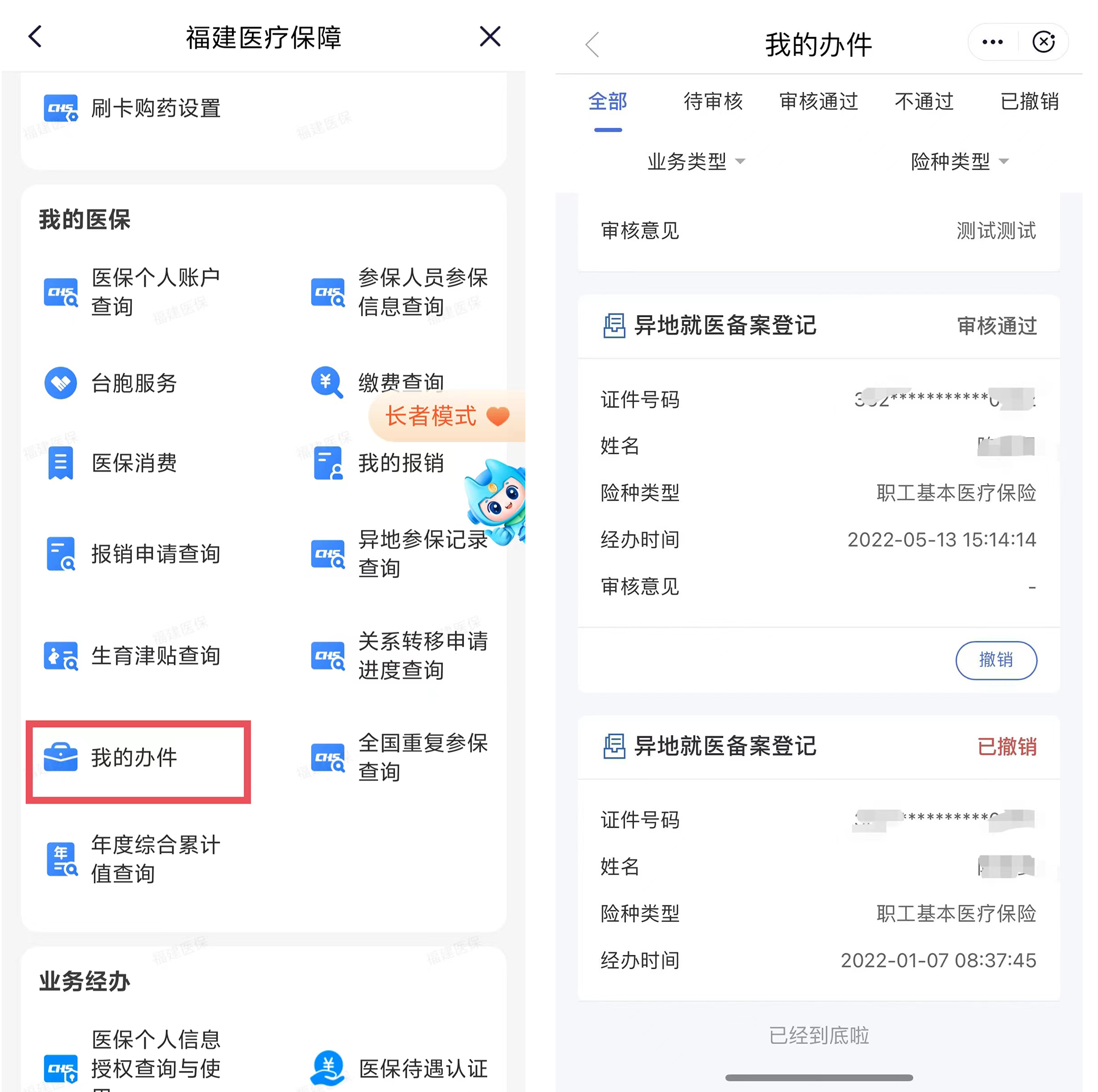The image size is (1098, 1092).
Task: Open 我的办件 entry
Action: (x=134, y=758)
